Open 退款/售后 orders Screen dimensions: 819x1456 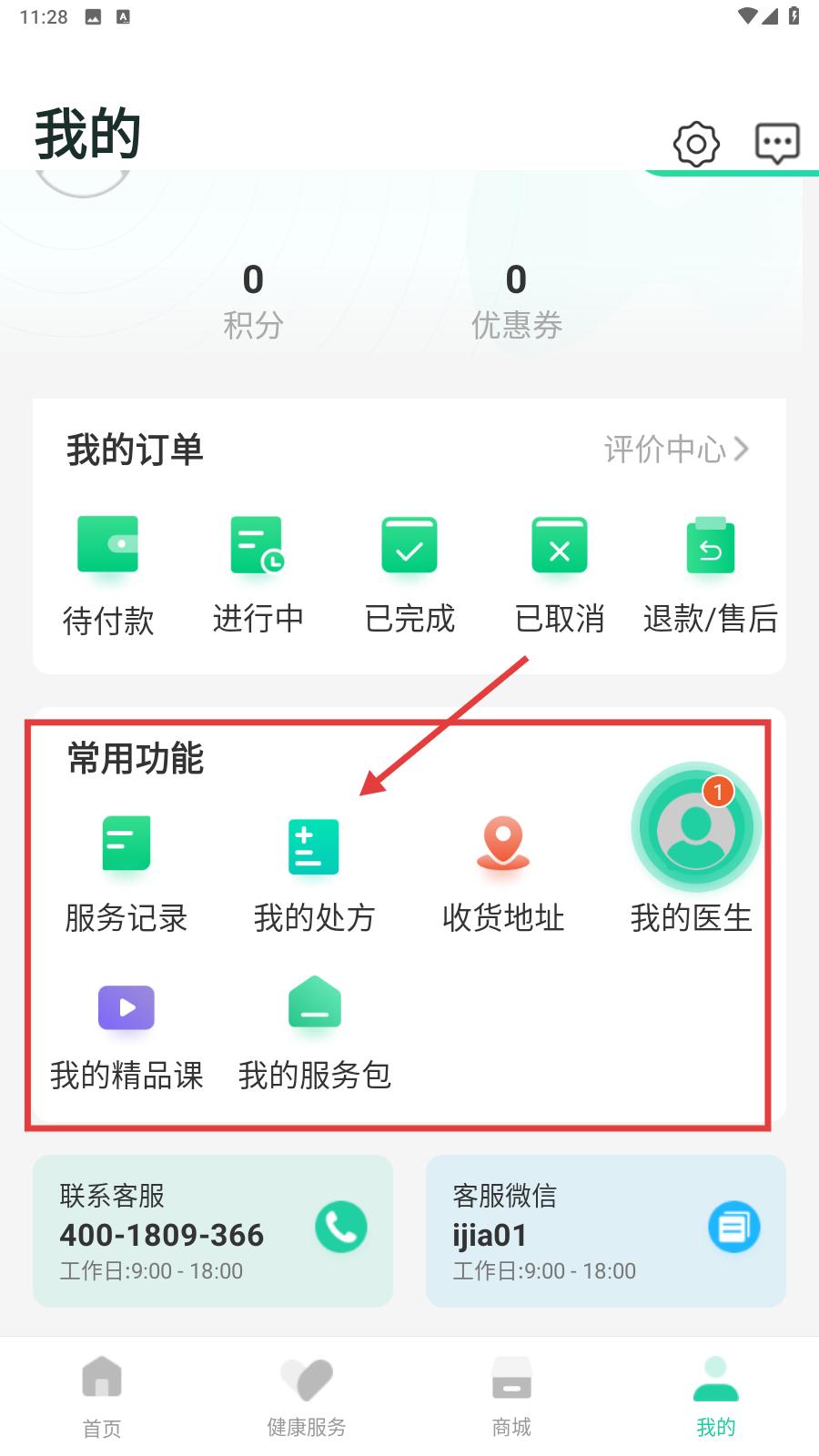710,571
